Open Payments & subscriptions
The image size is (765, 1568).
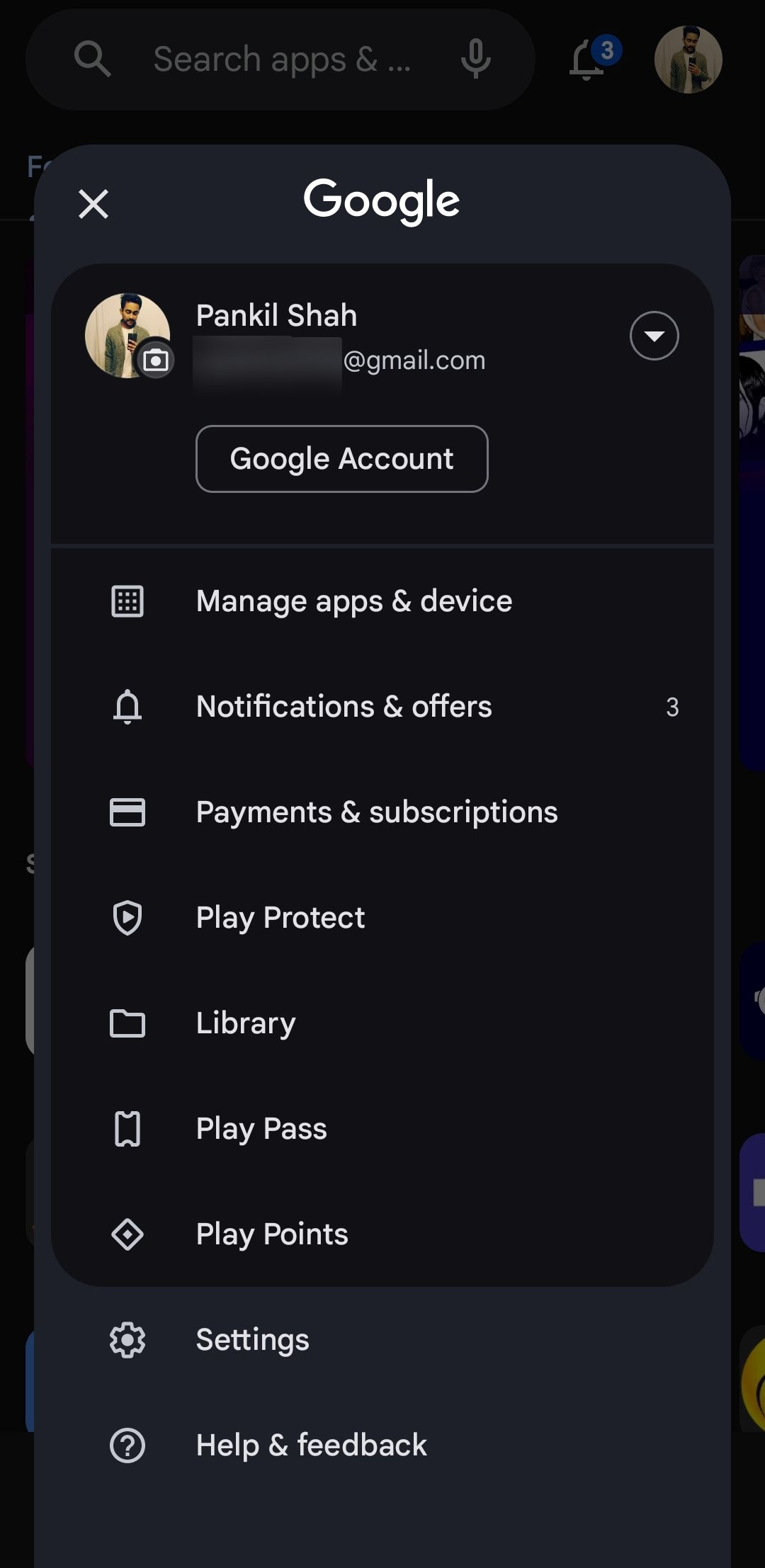point(376,812)
